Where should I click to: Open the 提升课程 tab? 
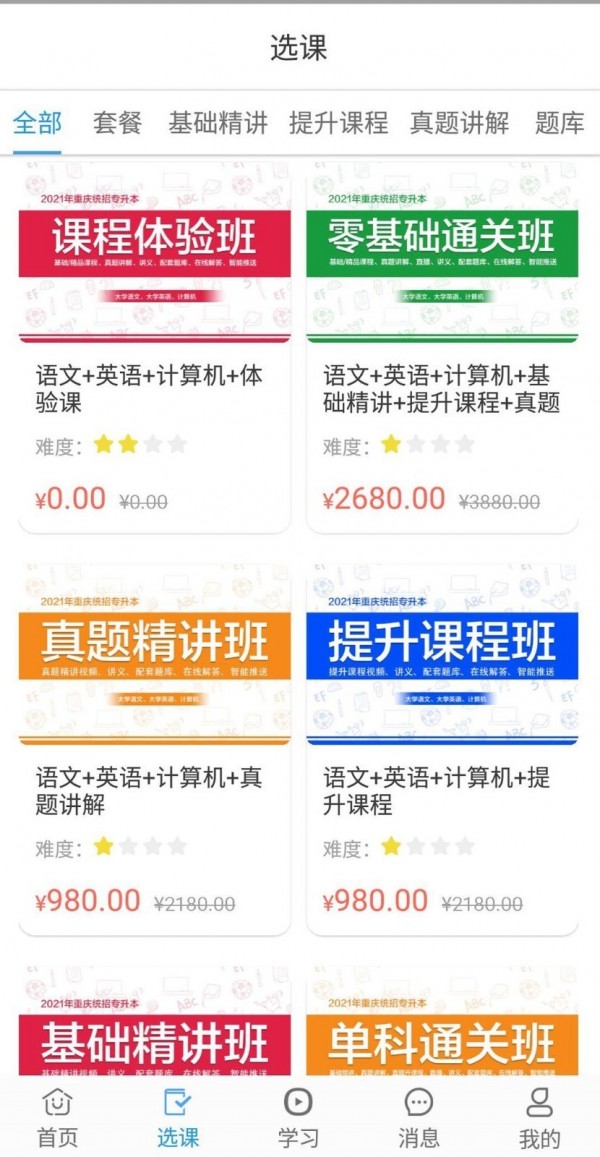[338, 124]
